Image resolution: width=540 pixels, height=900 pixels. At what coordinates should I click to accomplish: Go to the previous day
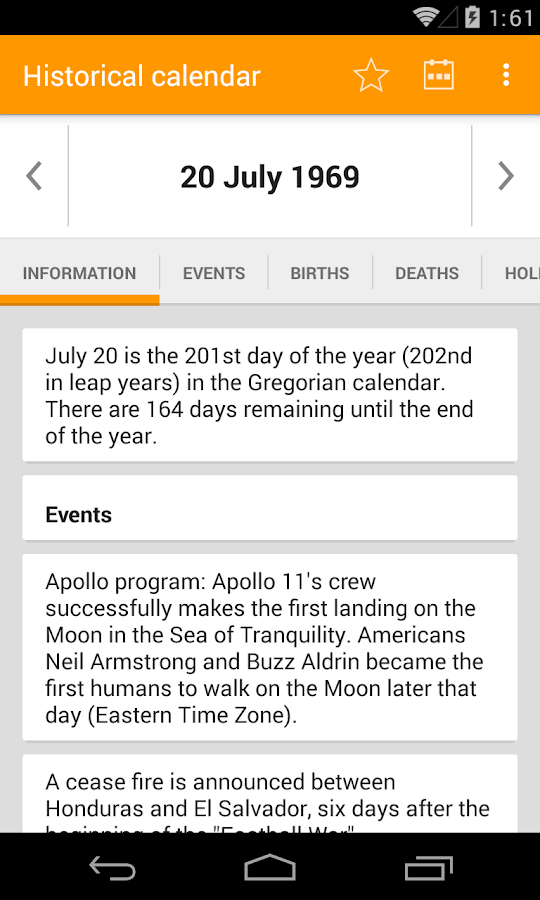tap(34, 176)
